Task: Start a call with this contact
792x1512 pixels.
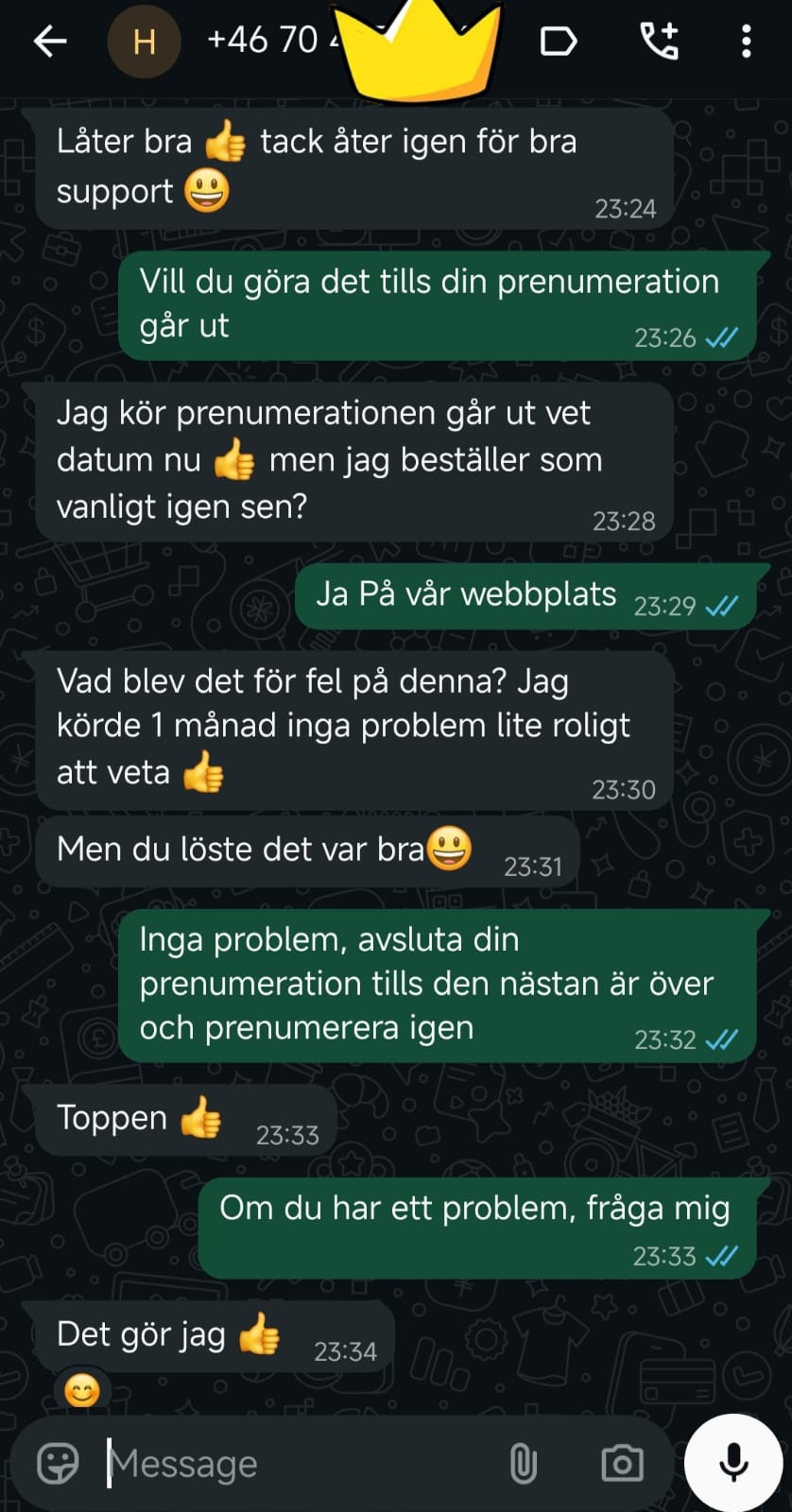Action: [x=660, y=42]
